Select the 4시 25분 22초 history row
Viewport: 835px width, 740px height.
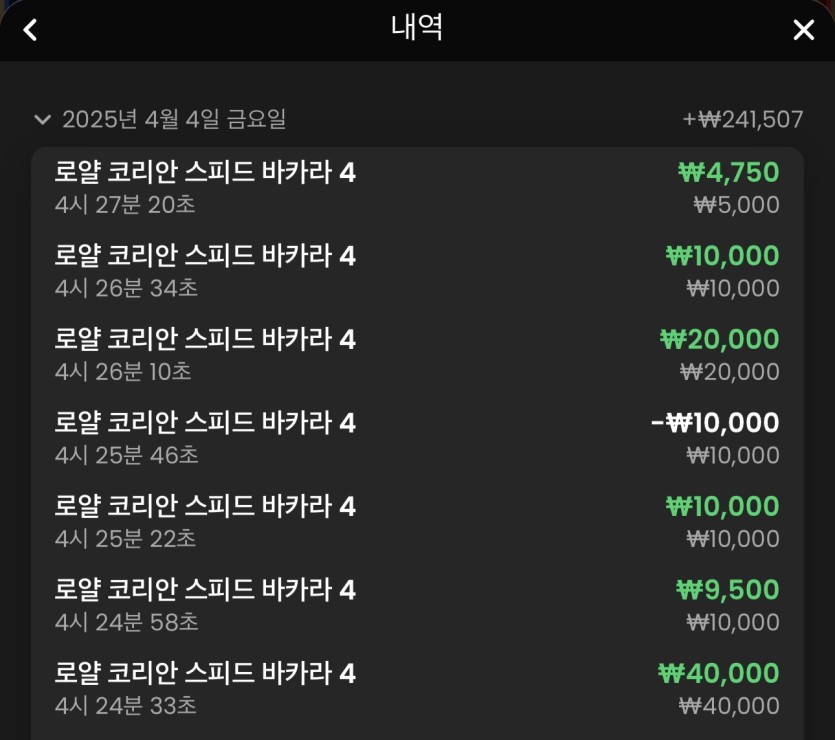tap(416, 522)
